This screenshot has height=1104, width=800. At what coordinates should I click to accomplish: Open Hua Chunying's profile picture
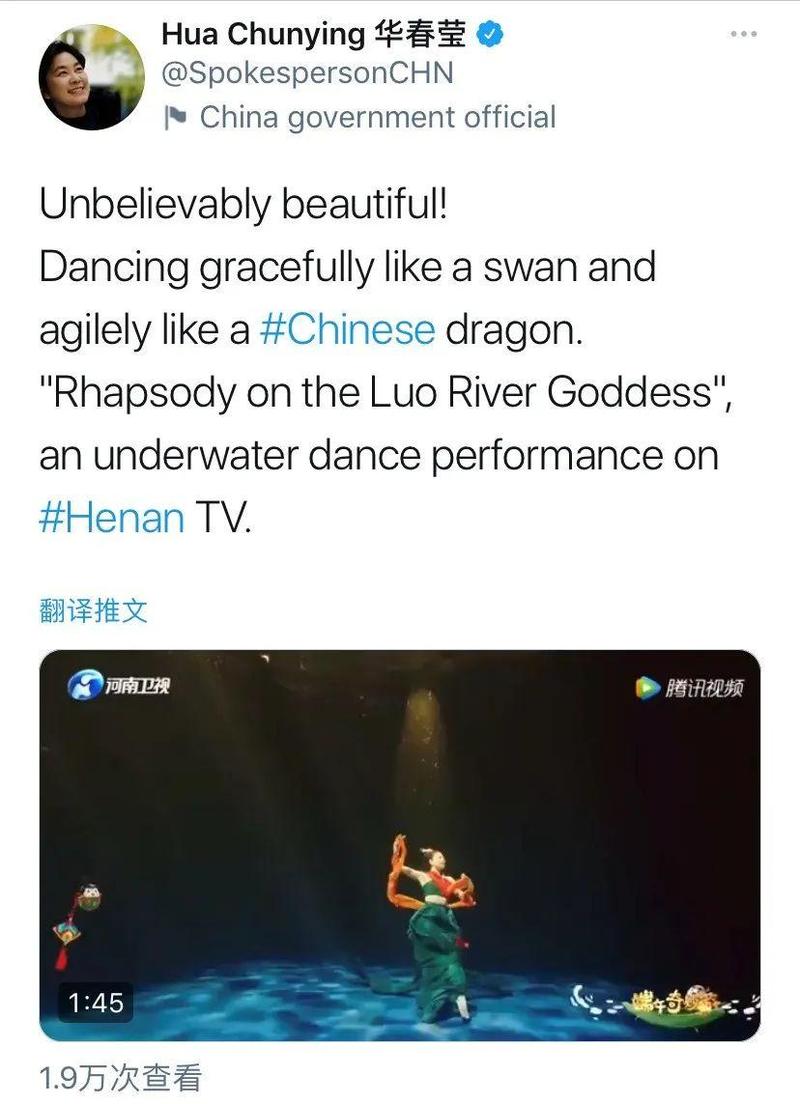click(x=91, y=78)
